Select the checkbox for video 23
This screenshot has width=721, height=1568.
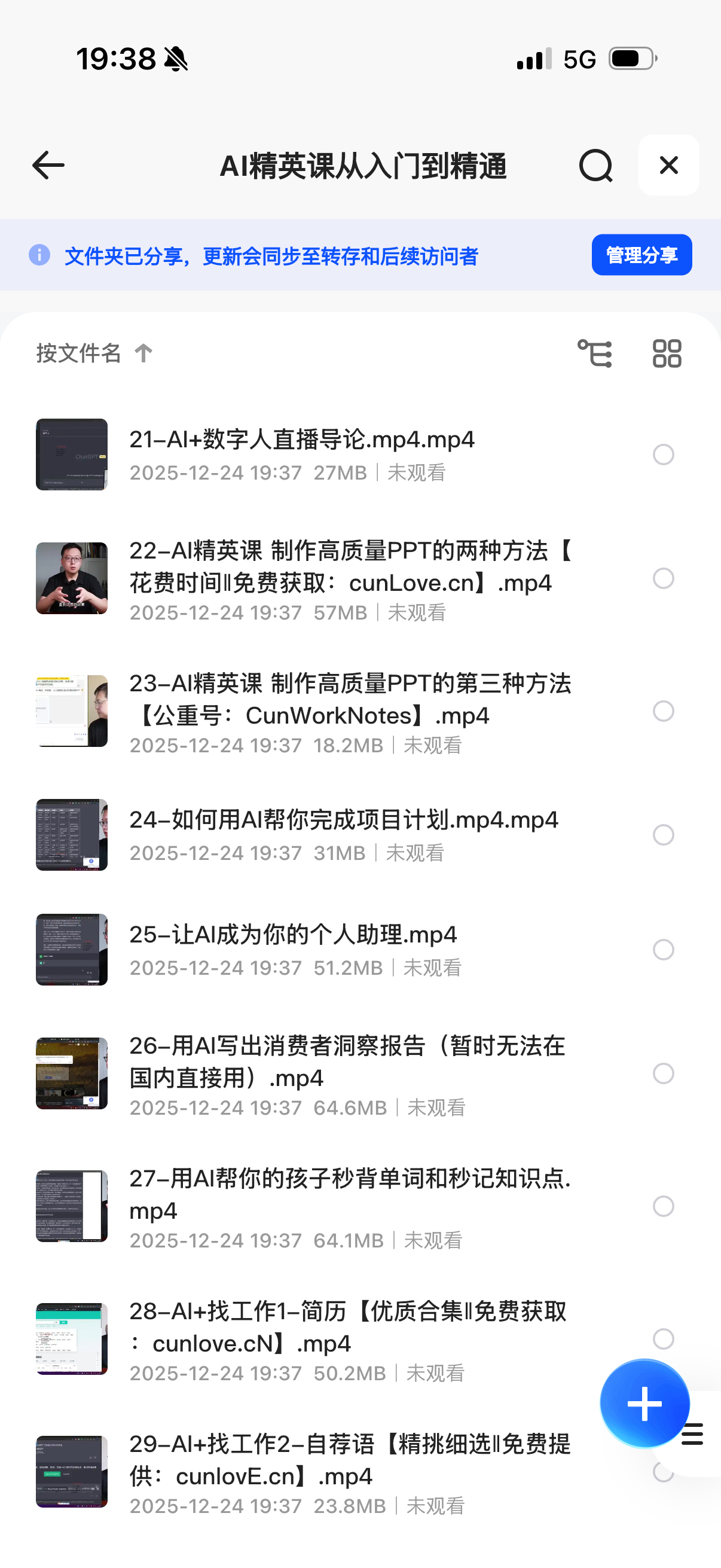pos(663,711)
